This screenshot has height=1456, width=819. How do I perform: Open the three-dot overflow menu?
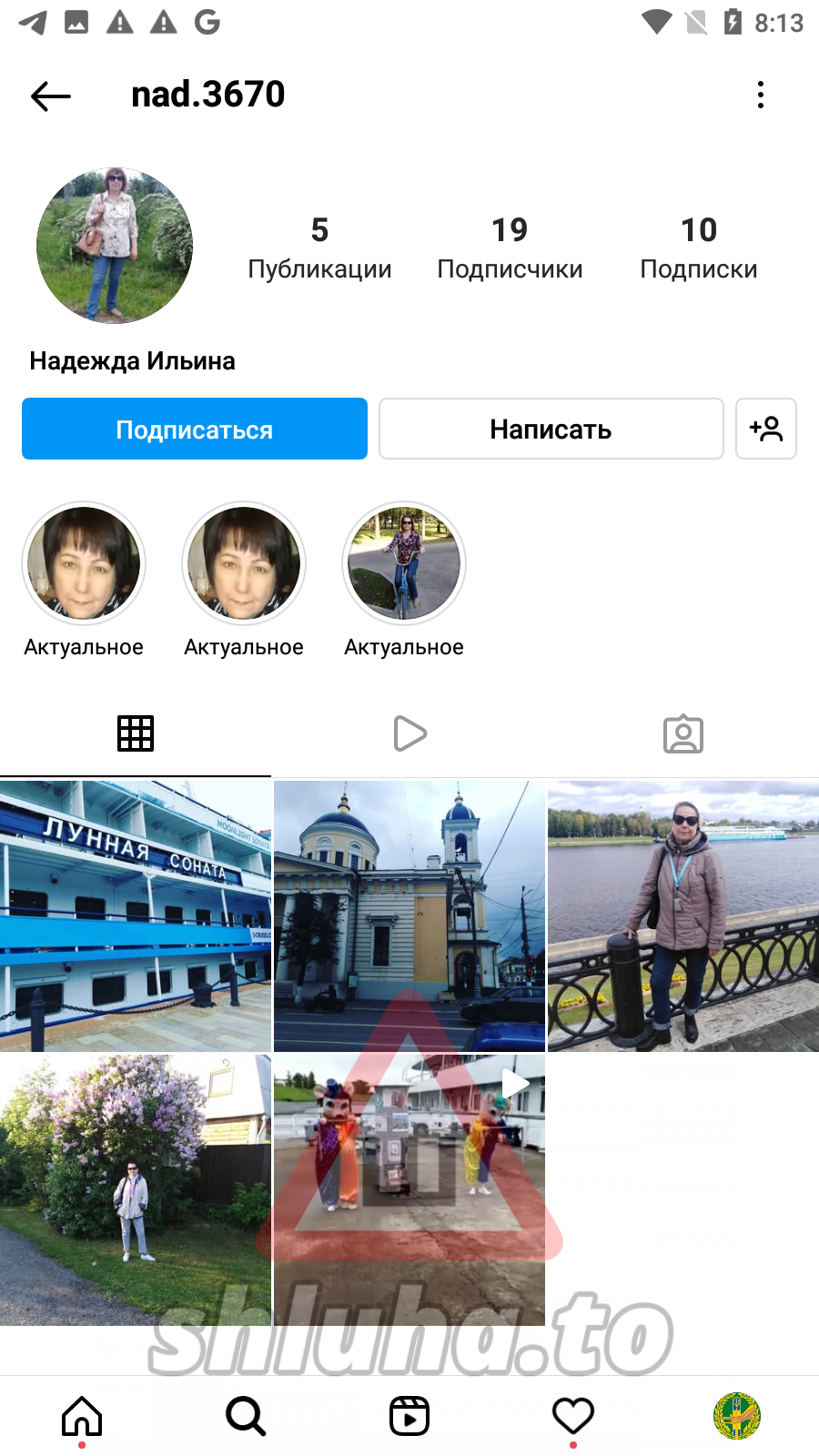tap(761, 95)
